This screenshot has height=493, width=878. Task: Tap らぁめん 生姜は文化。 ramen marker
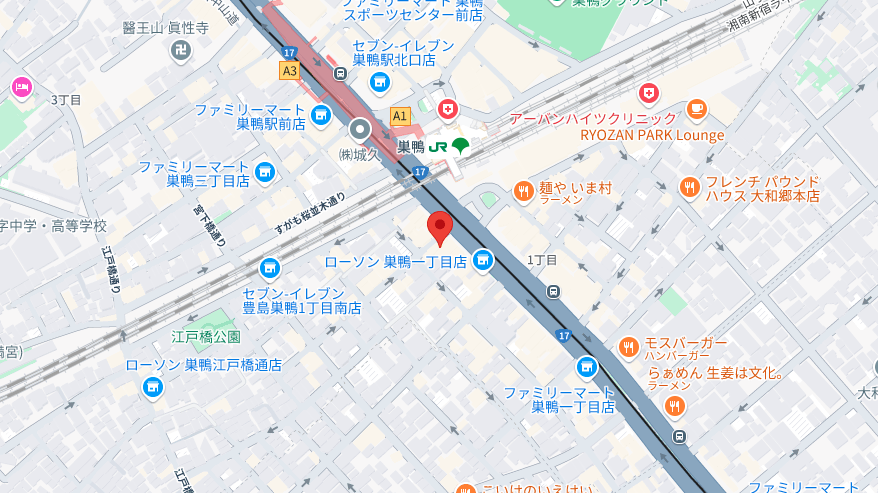675,405
